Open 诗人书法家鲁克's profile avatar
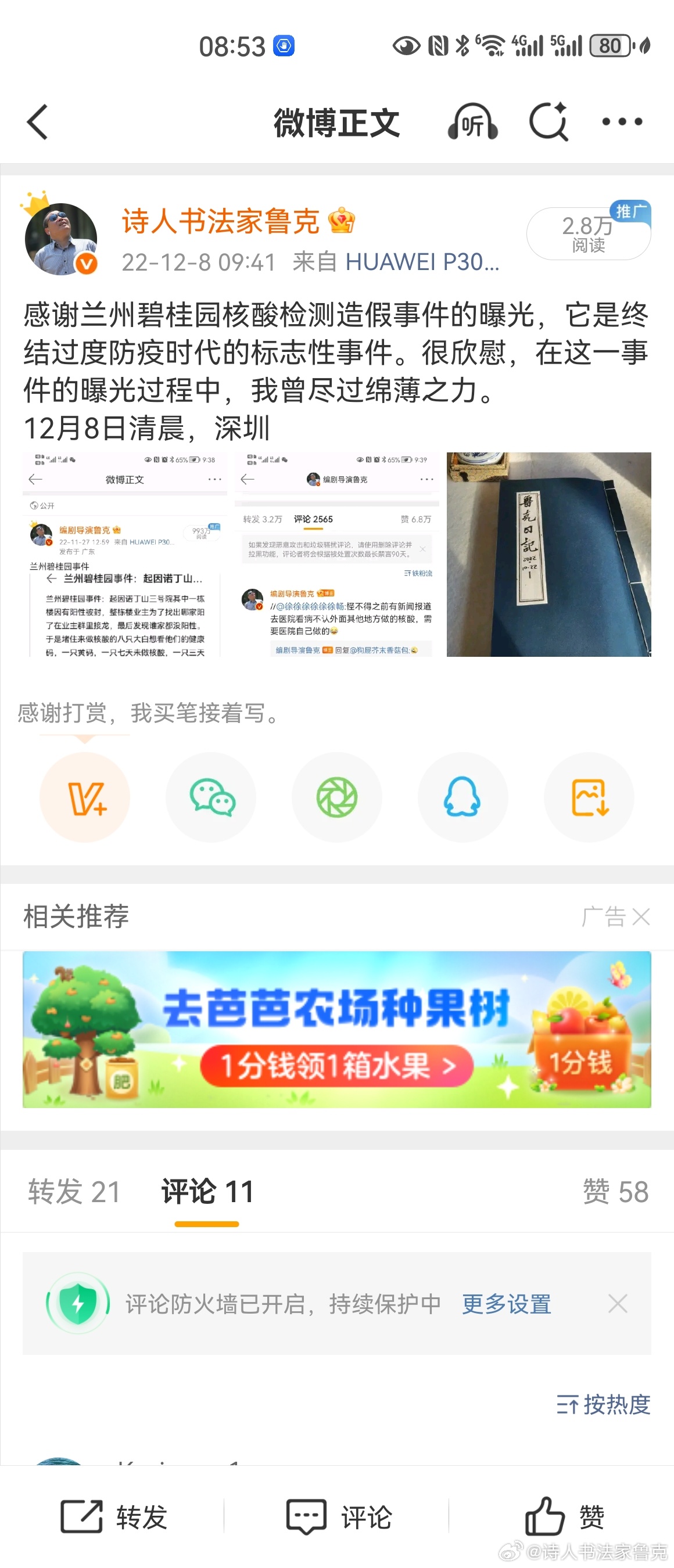The height and width of the screenshot is (1568, 674). tap(61, 239)
